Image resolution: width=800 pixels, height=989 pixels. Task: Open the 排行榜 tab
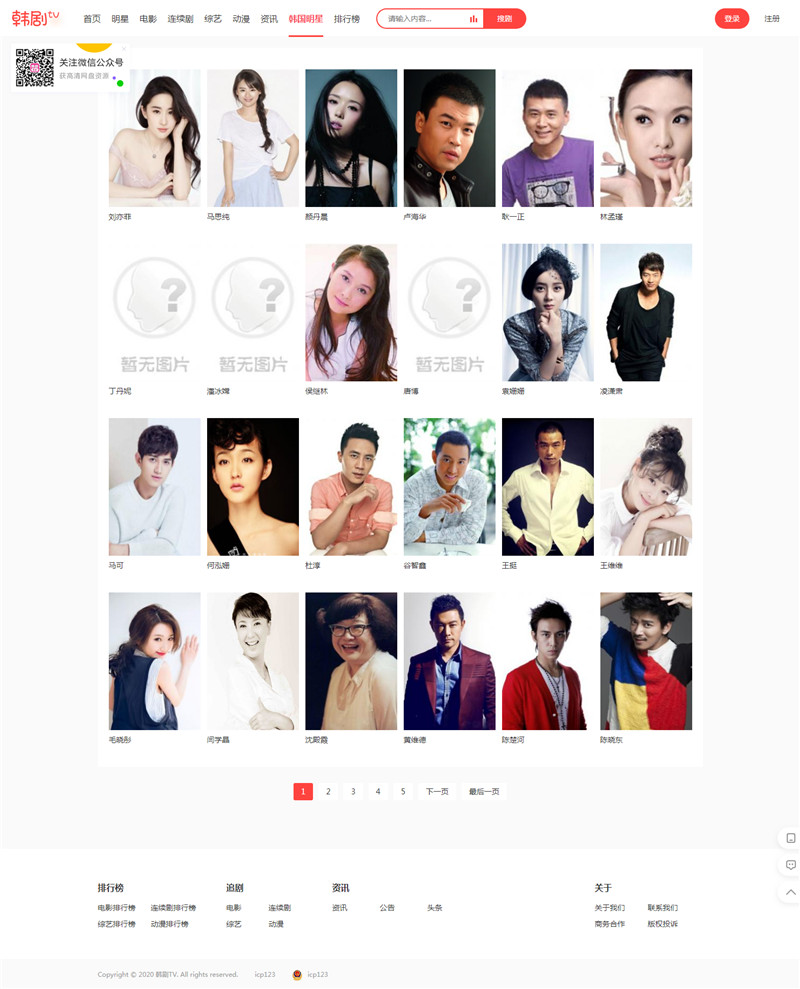(x=347, y=19)
